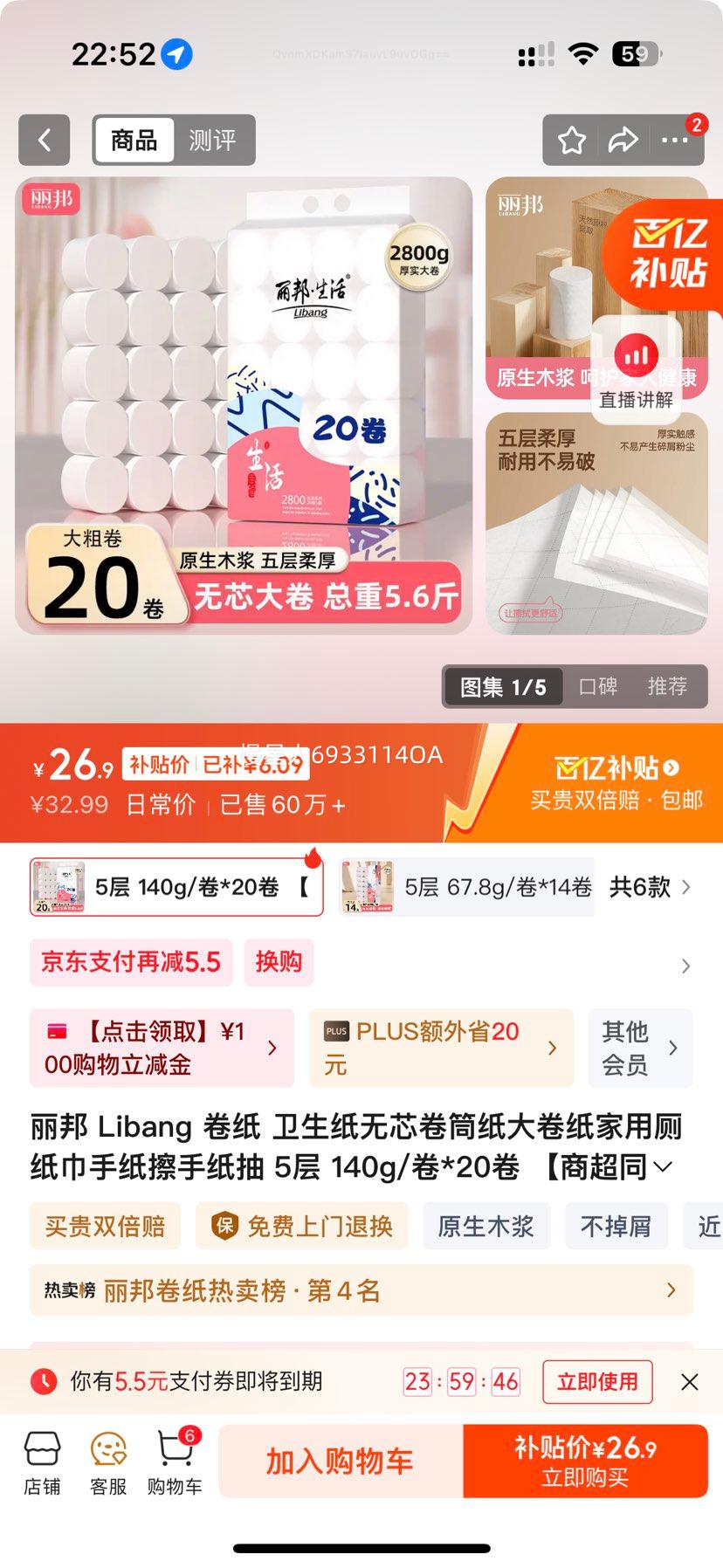Screen dimensions: 723x1568
Task: Star the product to add to favorites
Action: point(572,139)
